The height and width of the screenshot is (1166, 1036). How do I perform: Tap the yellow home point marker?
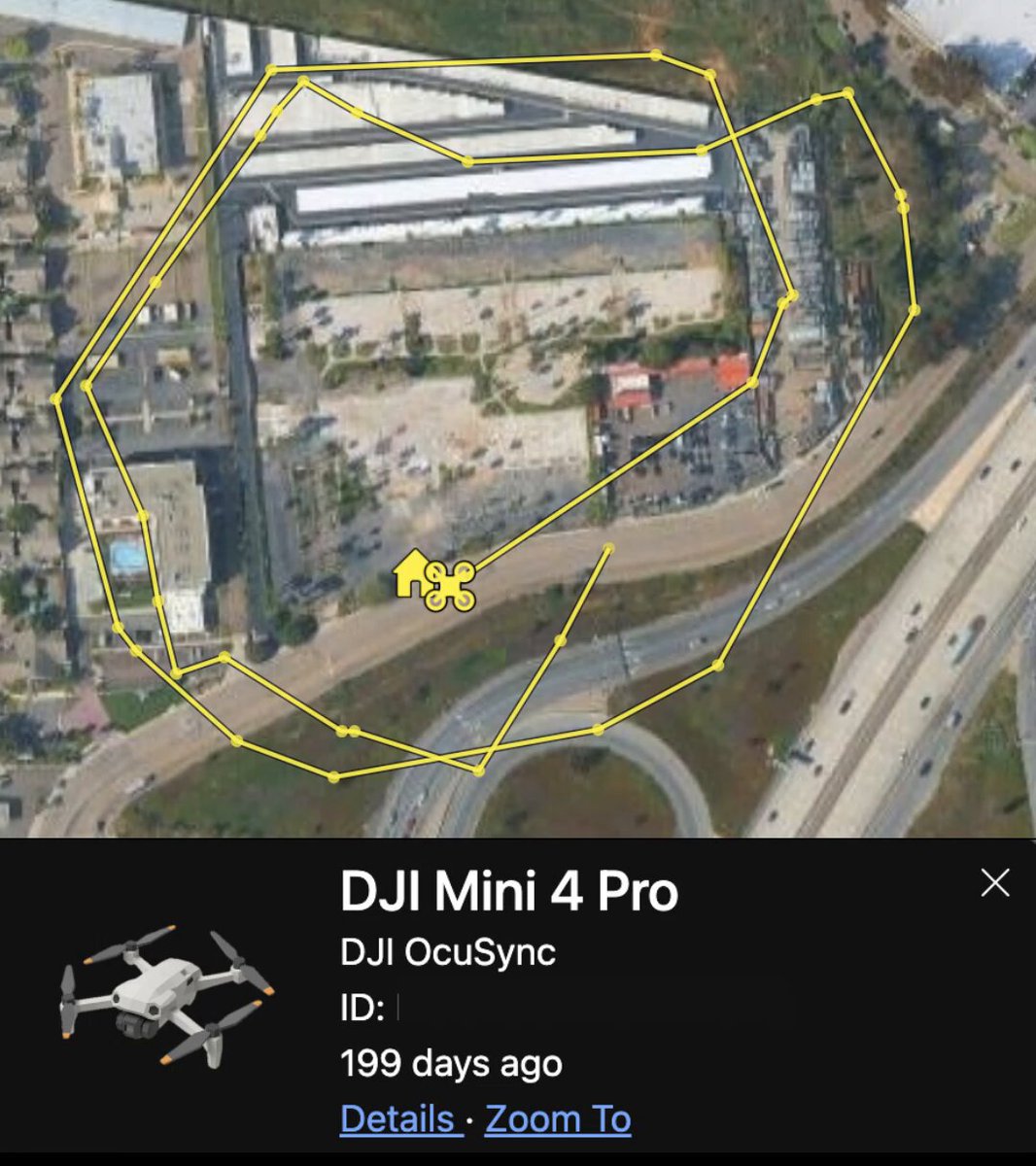pyautogui.click(x=409, y=572)
